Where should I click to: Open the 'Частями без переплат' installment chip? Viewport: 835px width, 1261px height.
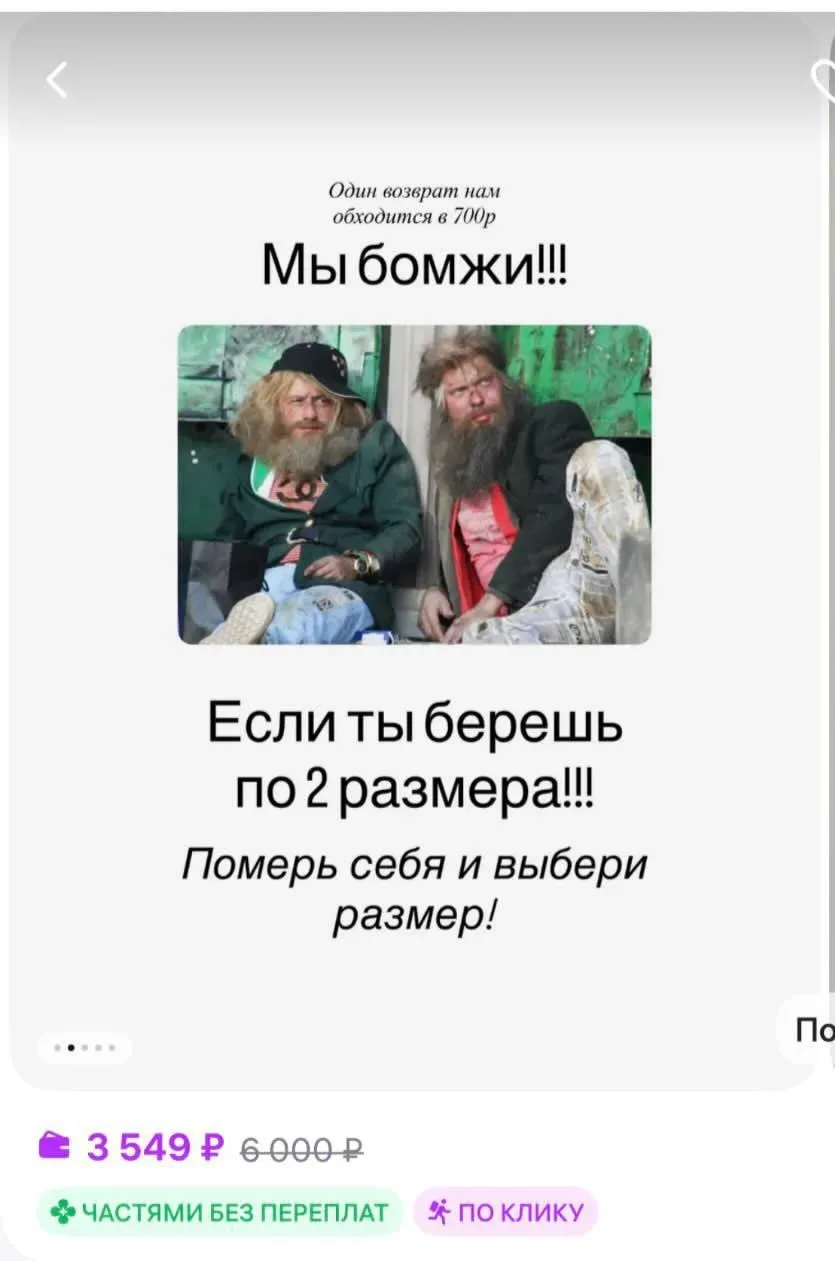pyautogui.click(x=219, y=1212)
